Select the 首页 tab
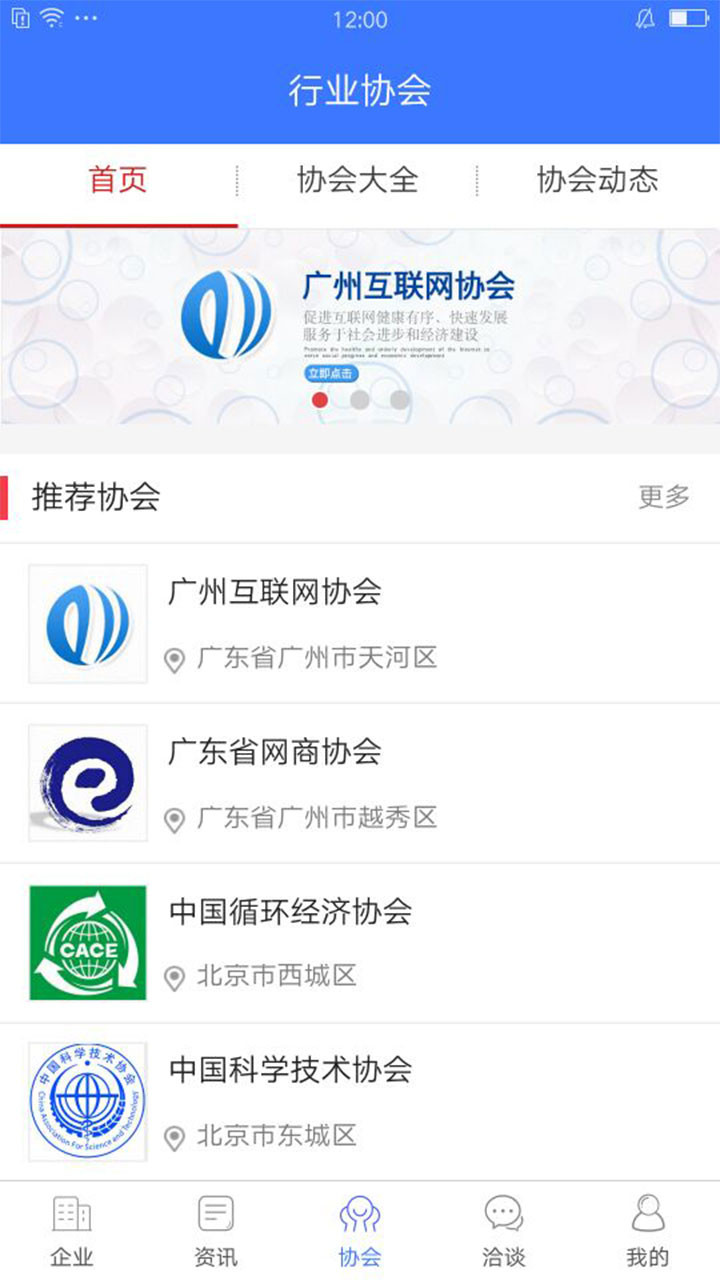The image size is (720, 1280). (x=118, y=180)
